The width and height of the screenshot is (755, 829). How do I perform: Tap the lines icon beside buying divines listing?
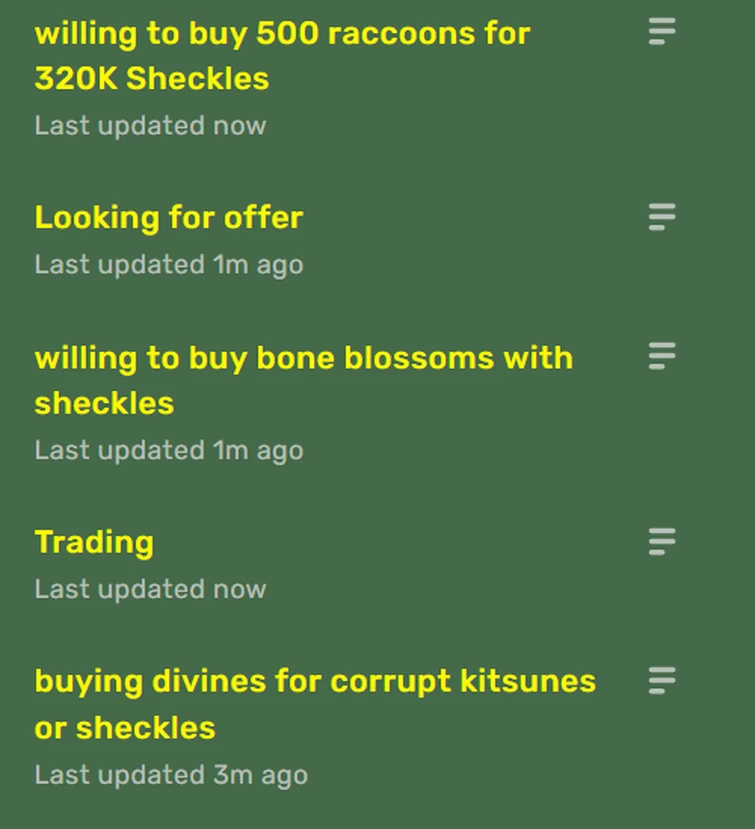pyautogui.click(x=661, y=681)
